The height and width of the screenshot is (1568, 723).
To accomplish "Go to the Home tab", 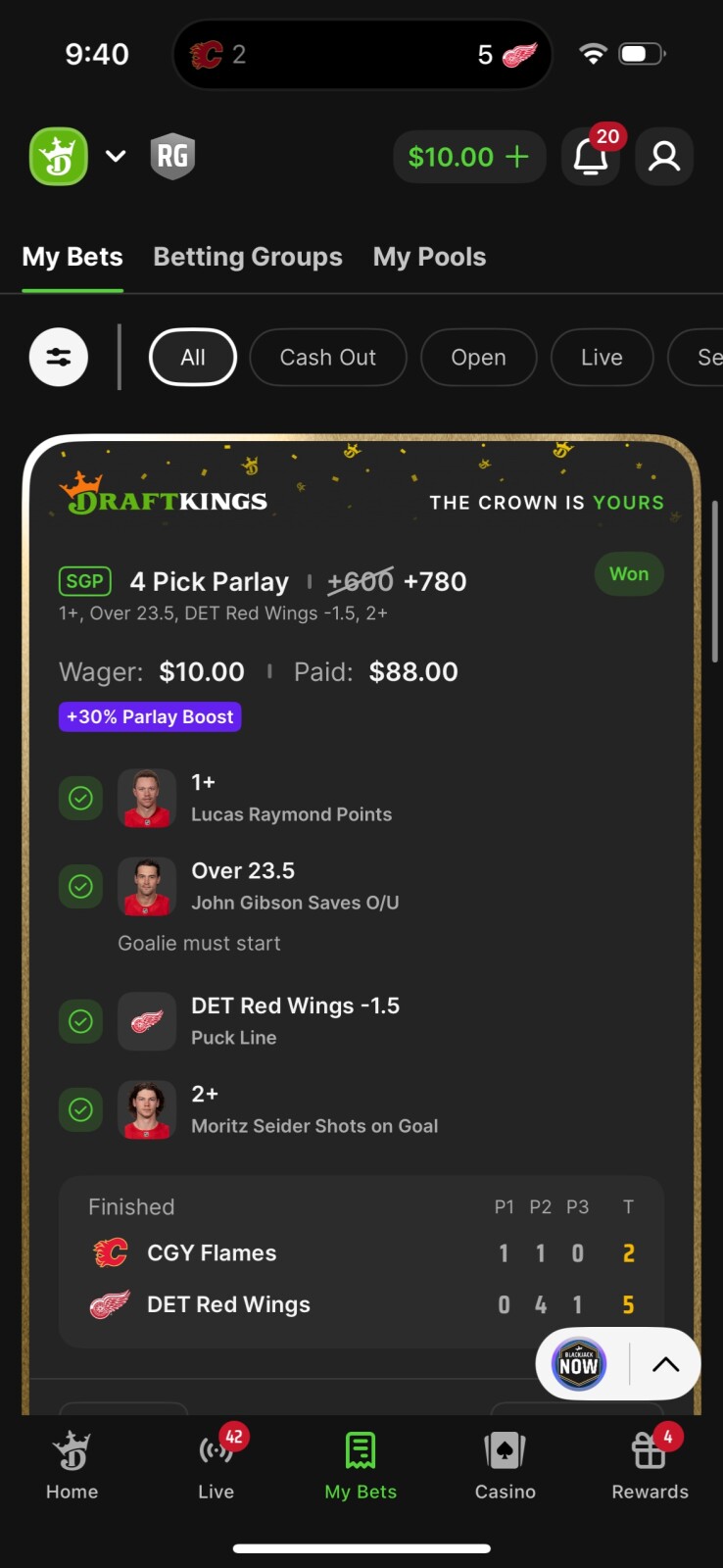I will (72, 1466).
